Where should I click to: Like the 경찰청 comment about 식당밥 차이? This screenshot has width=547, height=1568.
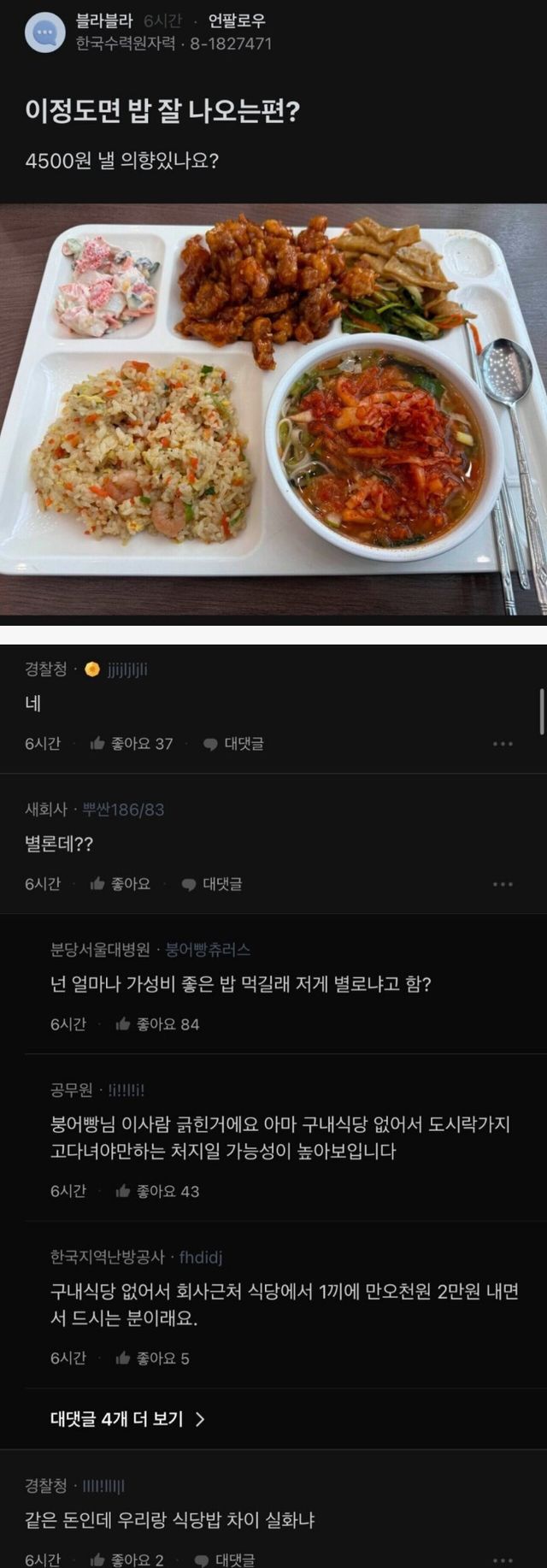pyautogui.click(x=127, y=1559)
